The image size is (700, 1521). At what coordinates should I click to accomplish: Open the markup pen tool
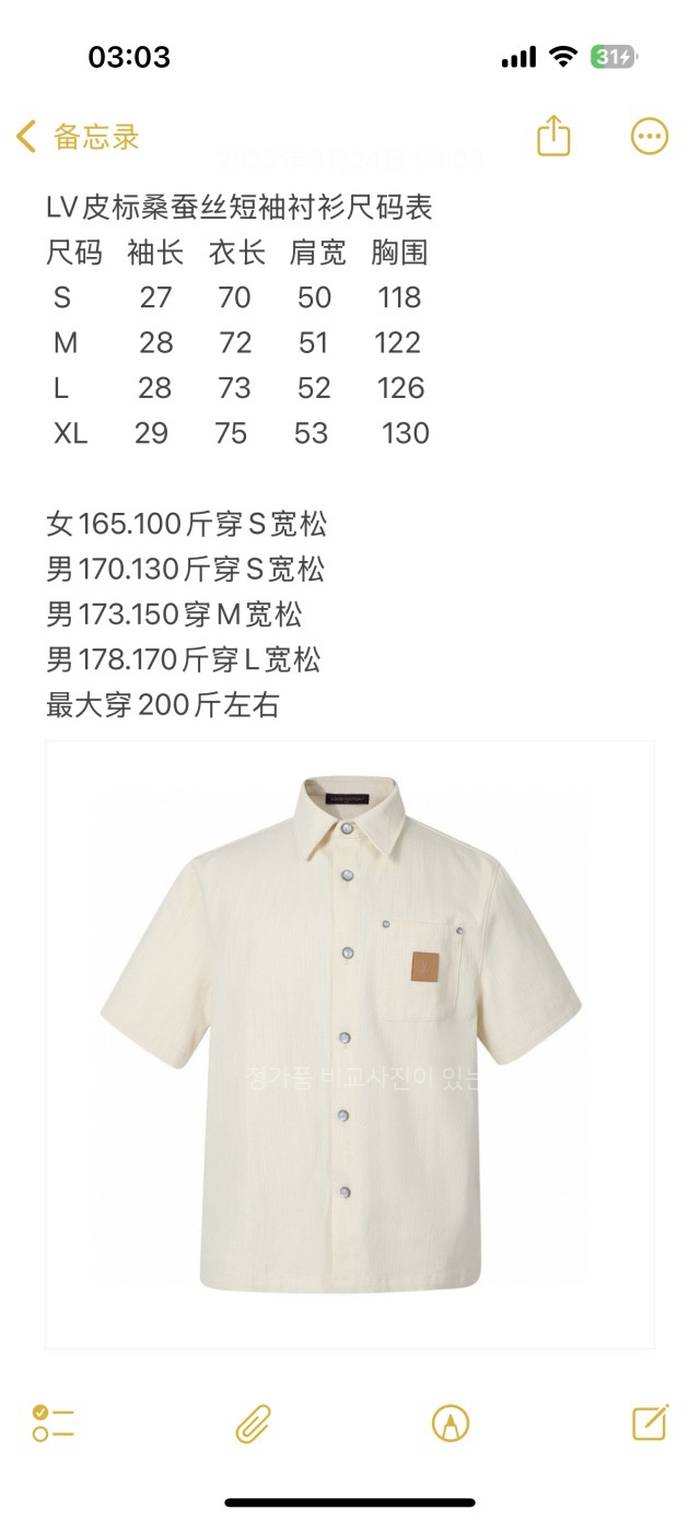450,1422
